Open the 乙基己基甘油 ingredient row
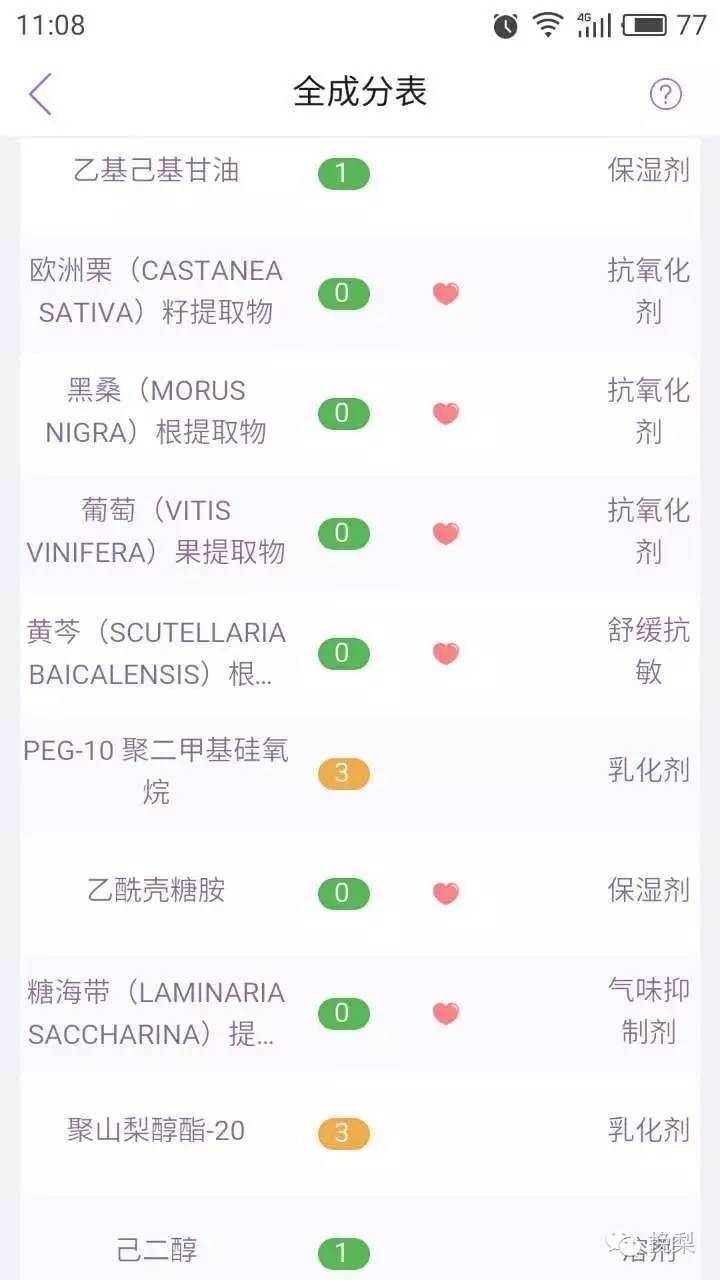This screenshot has width=720, height=1280. 360,174
